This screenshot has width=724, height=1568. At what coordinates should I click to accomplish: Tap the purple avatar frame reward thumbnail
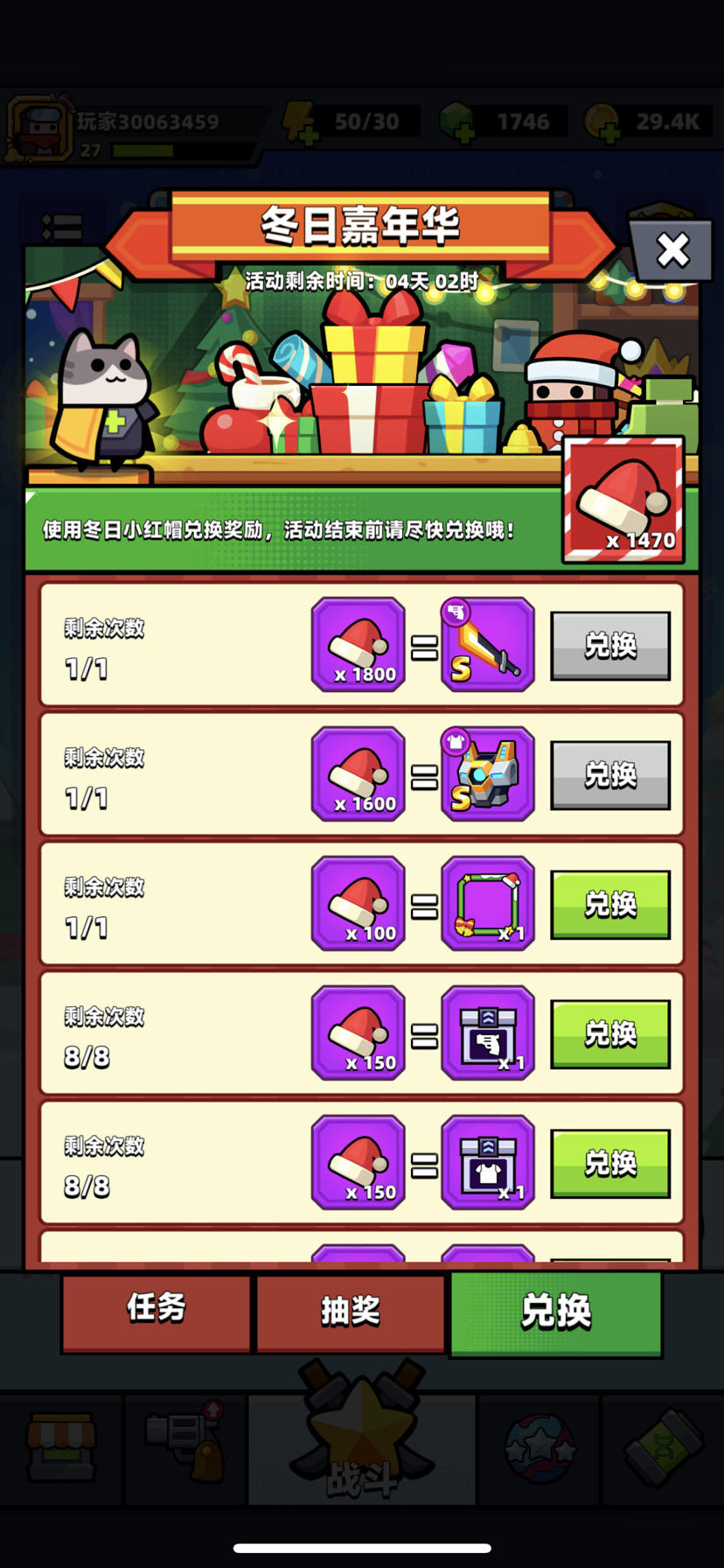[487, 903]
